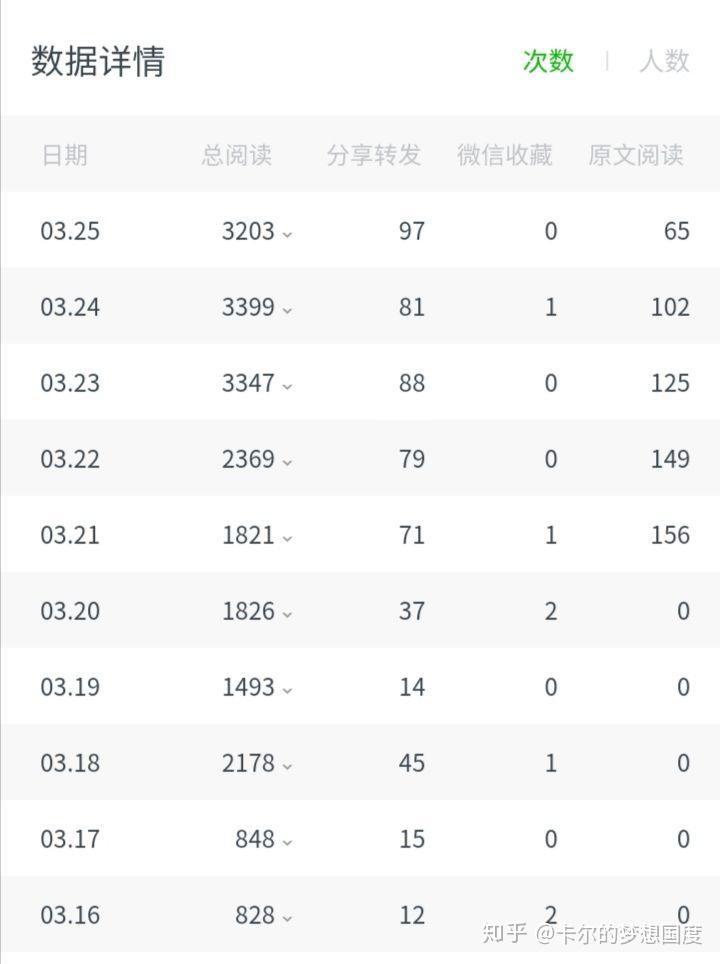Expand total reads for 03.19
This screenshot has width=720, height=964.
click(x=287, y=690)
